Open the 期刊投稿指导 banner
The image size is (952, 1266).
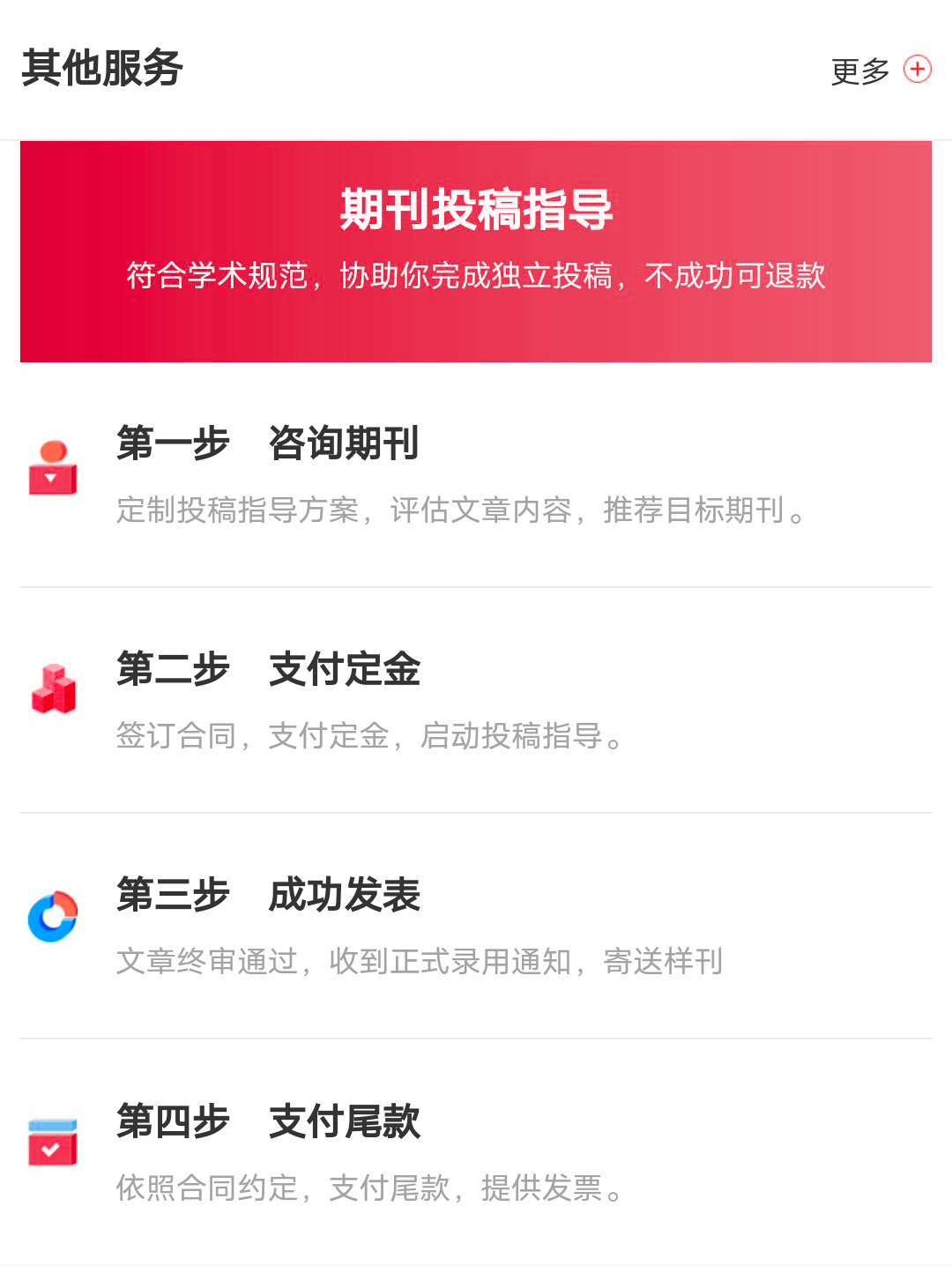[x=476, y=251]
